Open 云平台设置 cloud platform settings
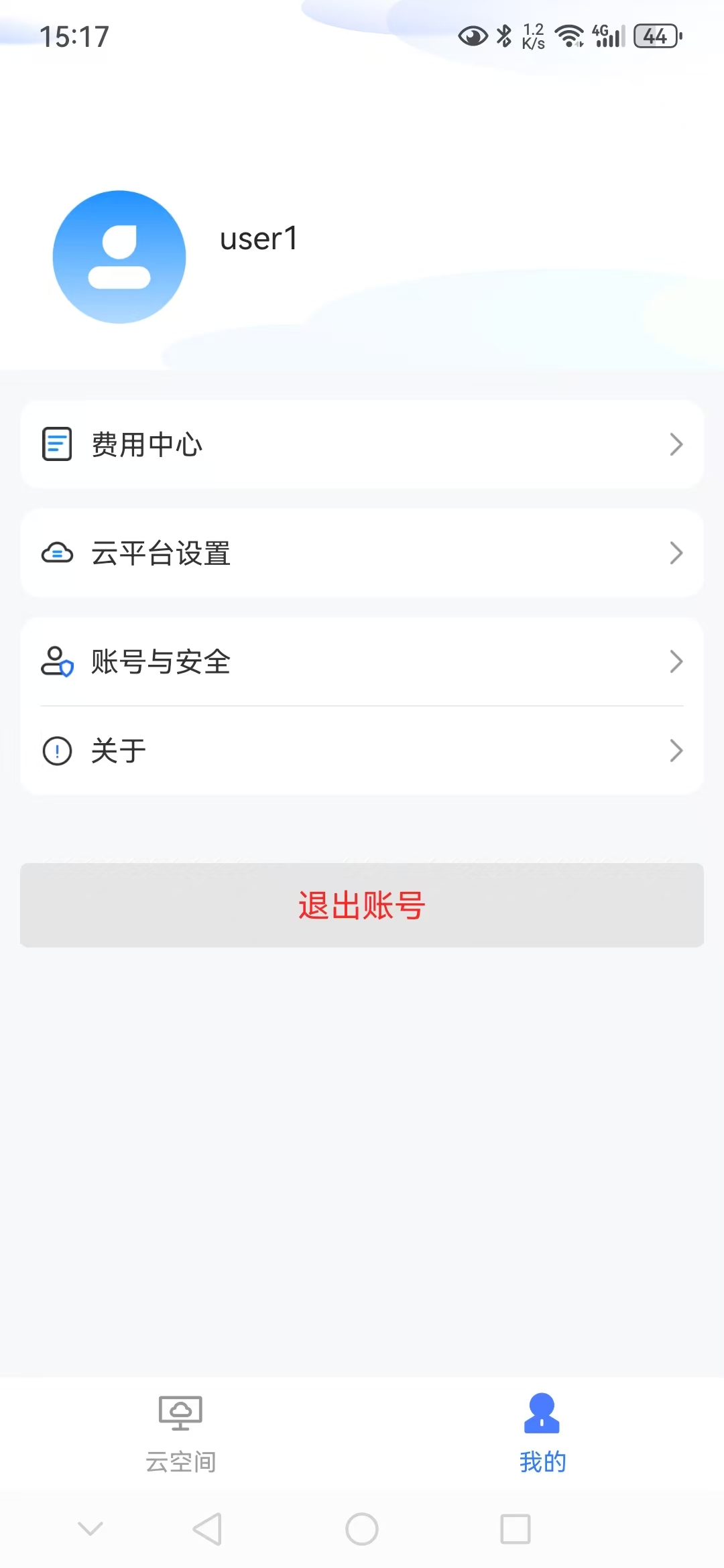Viewport: 724px width, 1568px height. (362, 553)
